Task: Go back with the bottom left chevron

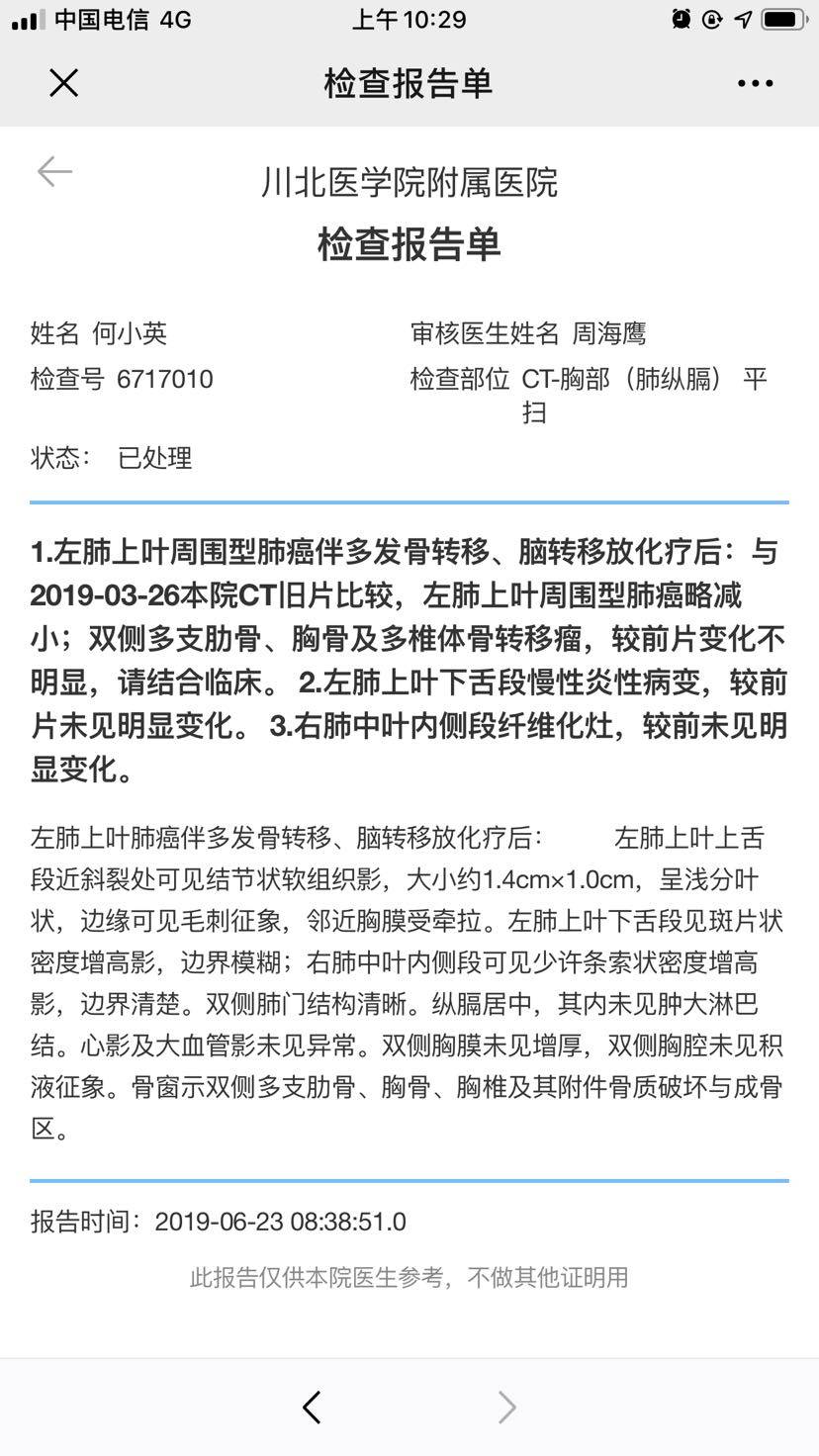Action: pos(313,1407)
